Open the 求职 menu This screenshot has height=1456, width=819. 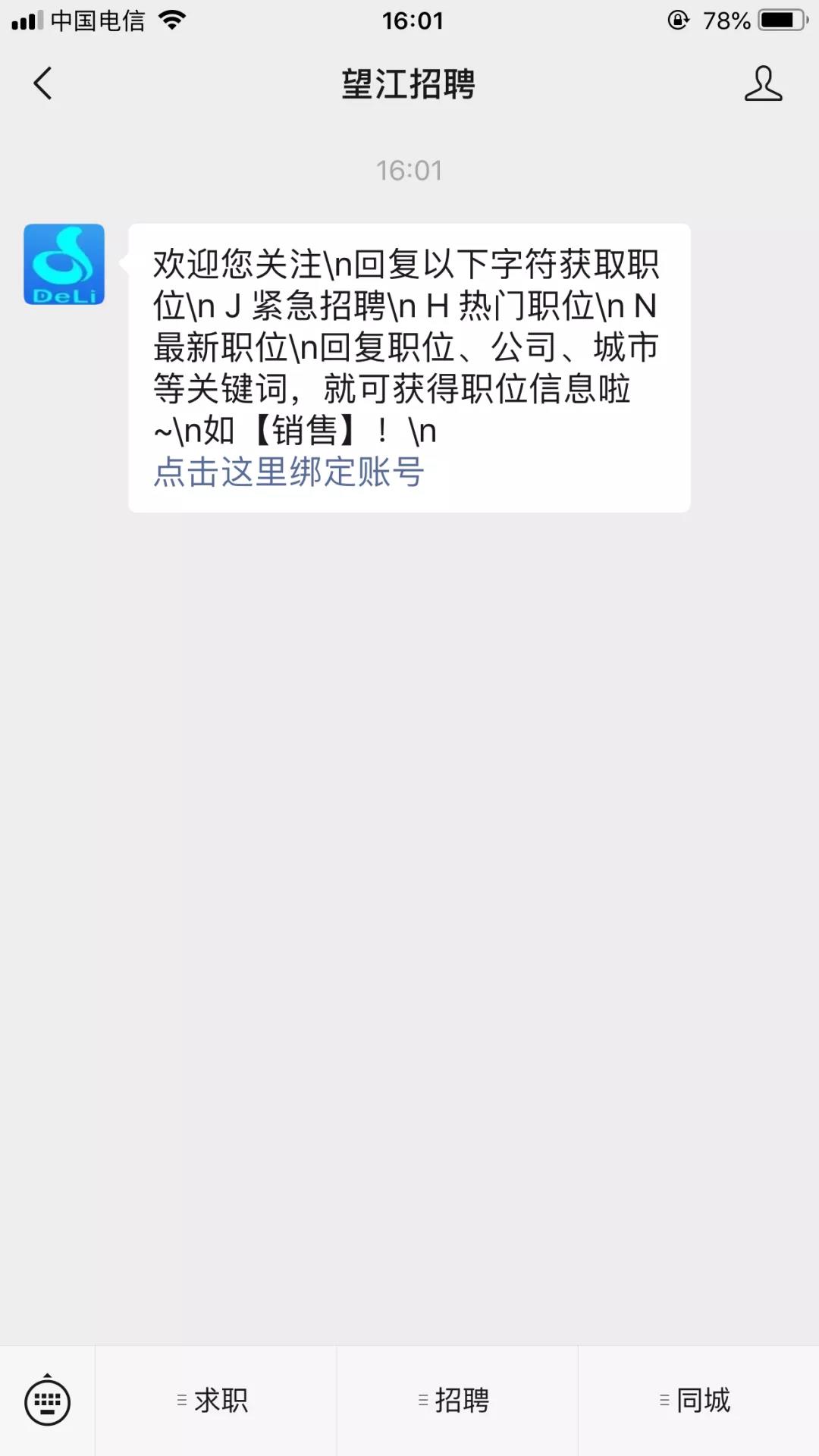(215, 1401)
